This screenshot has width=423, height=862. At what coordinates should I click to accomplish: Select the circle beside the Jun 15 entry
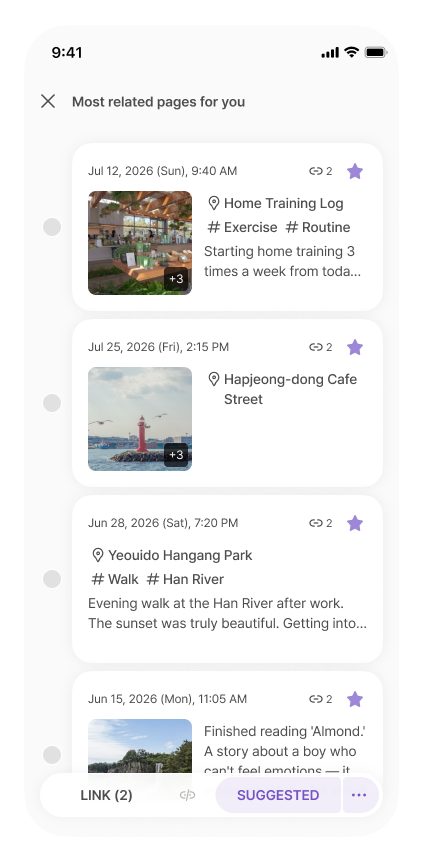click(x=52, y=755)
